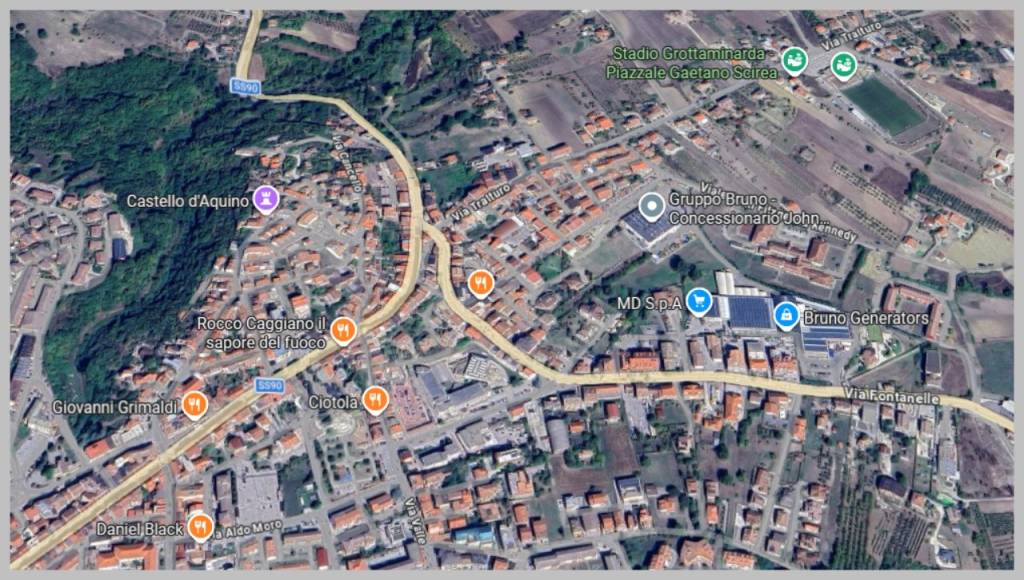The height and width of the screenshot is (580, 1024).
Task: Tap the Gruppo Bruno Concessionario pin
Action: [x=652, y=208]
